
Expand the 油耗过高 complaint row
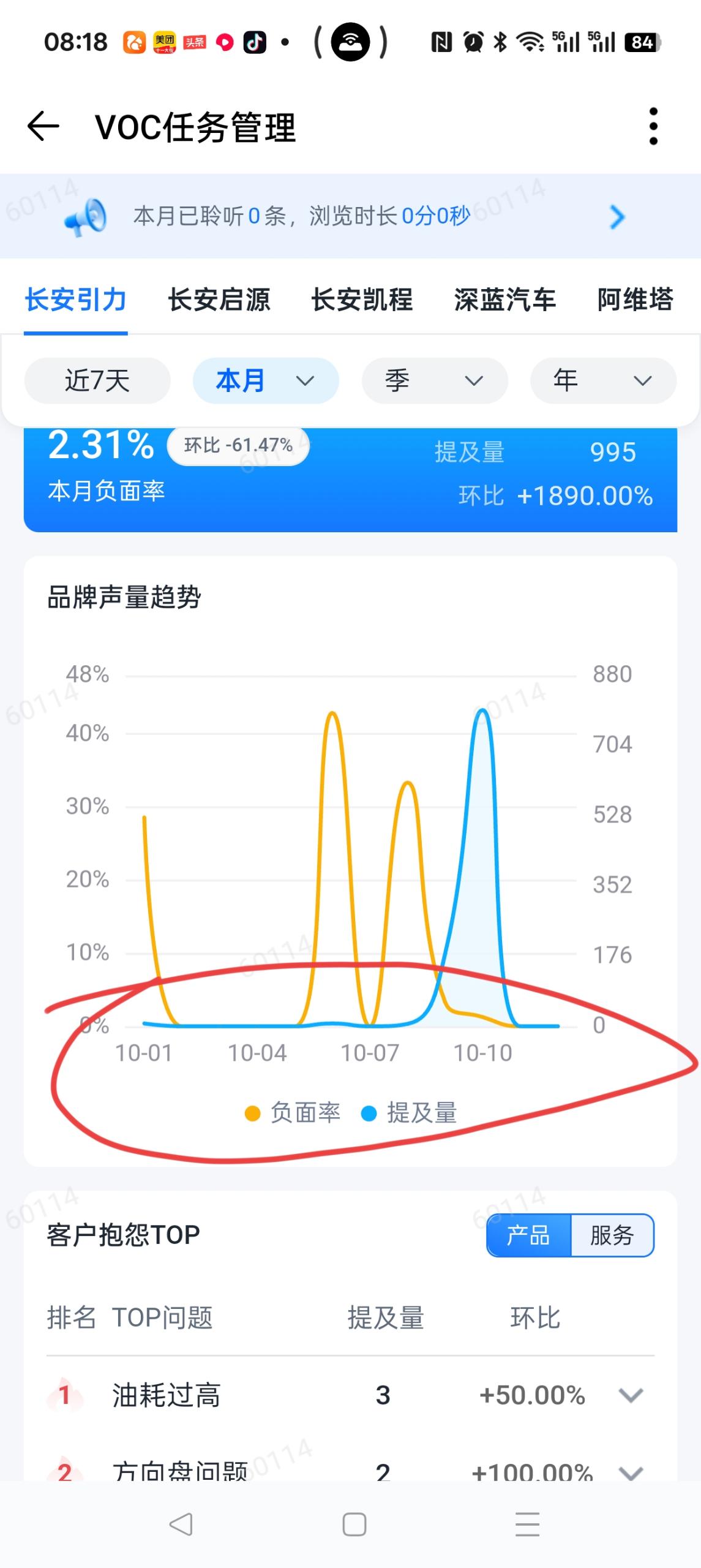(x=630, y=1395)
